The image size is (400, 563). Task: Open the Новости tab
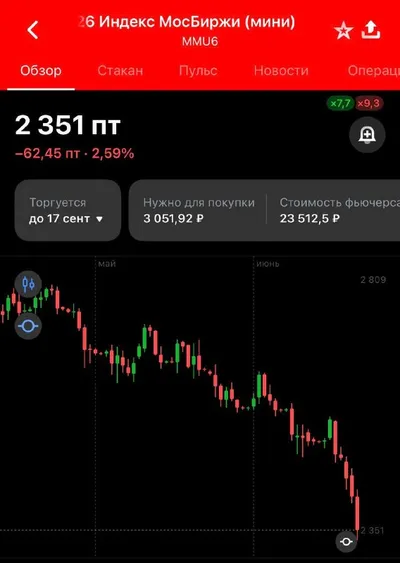281,70
